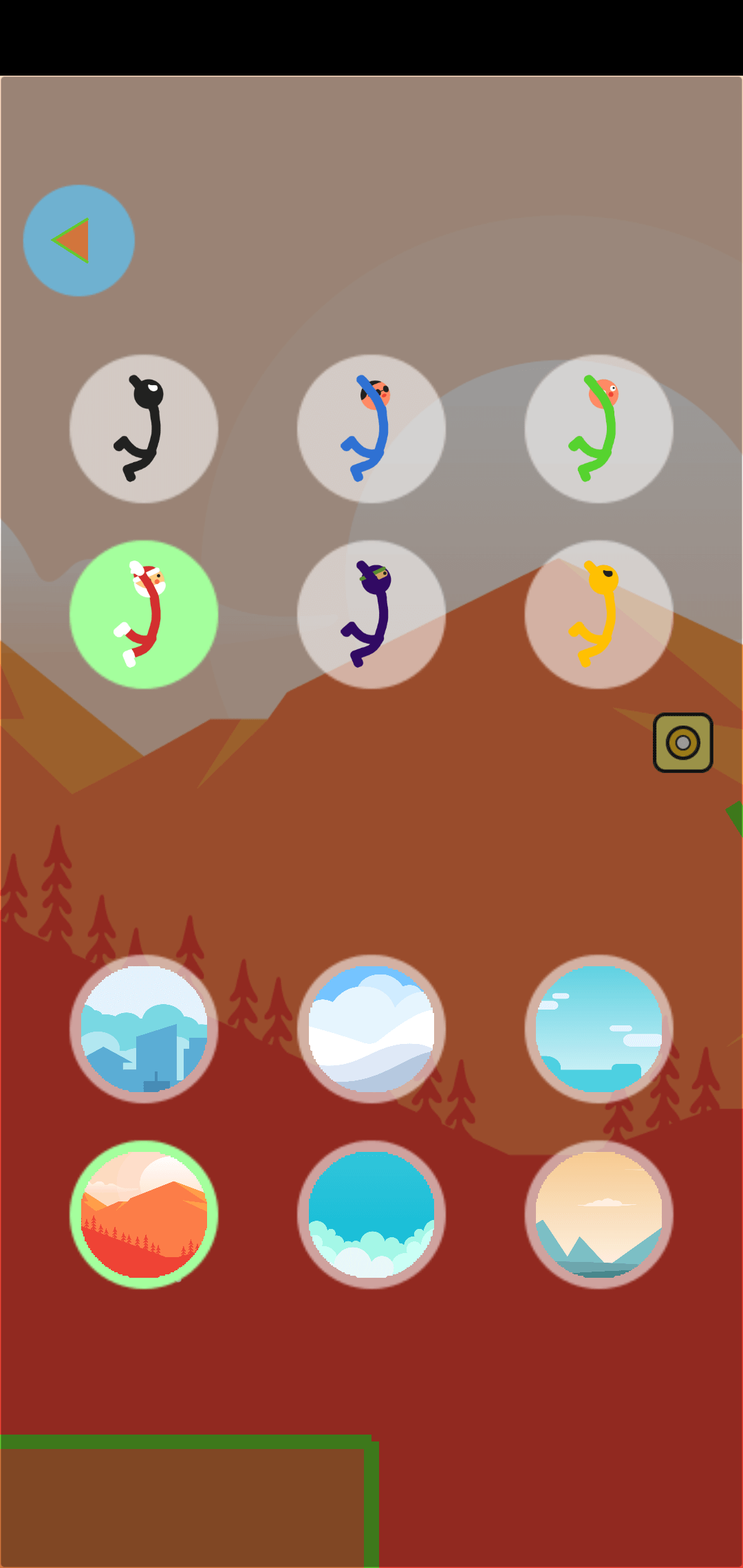Select the orange mountain background
Viewport: 743px width, 1568px height.
(x=144, y=1215)
